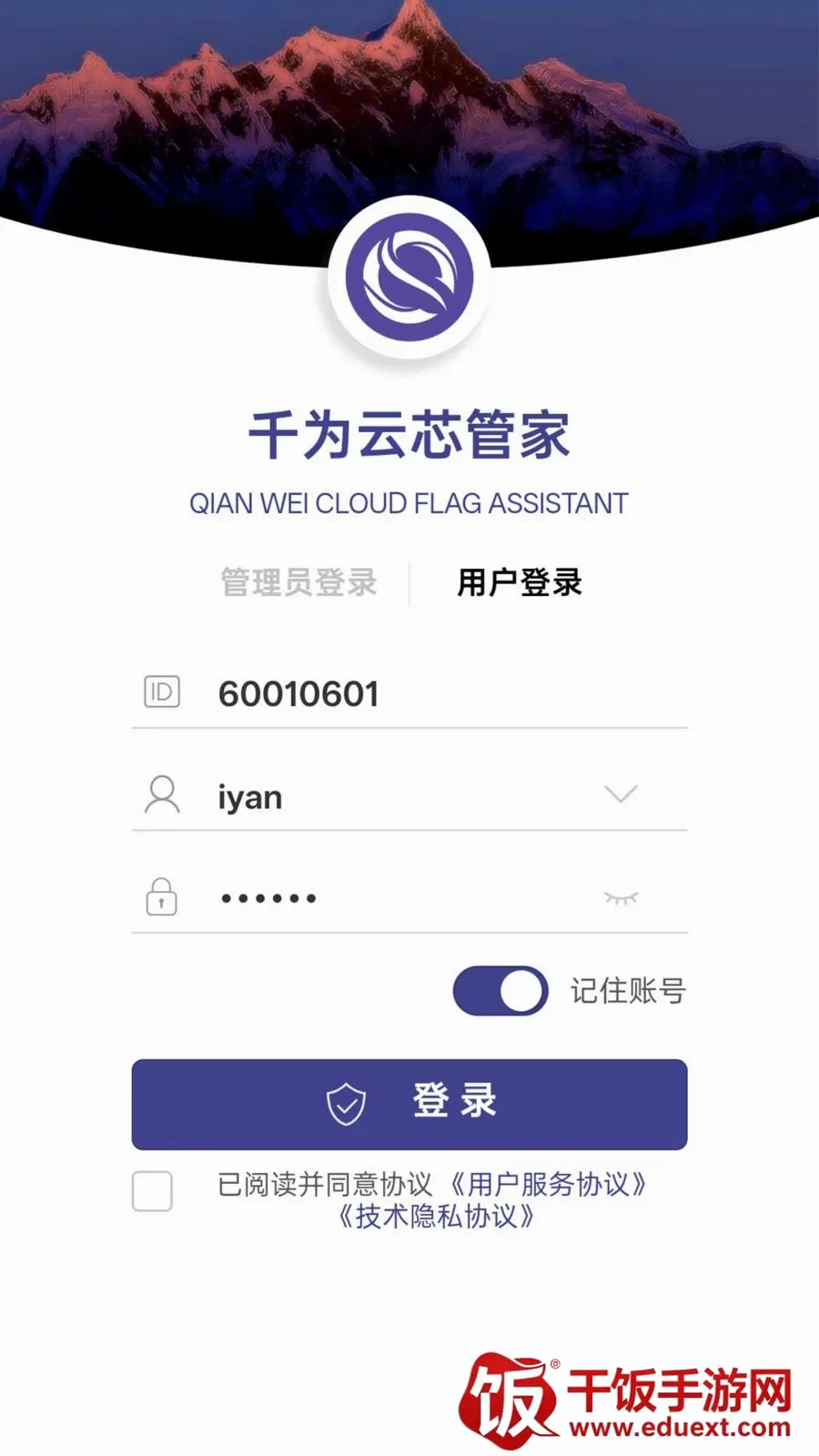Turn off the 记住账号 switch
The width and height of the screenshot is (819, 1456).
(500, 991)
